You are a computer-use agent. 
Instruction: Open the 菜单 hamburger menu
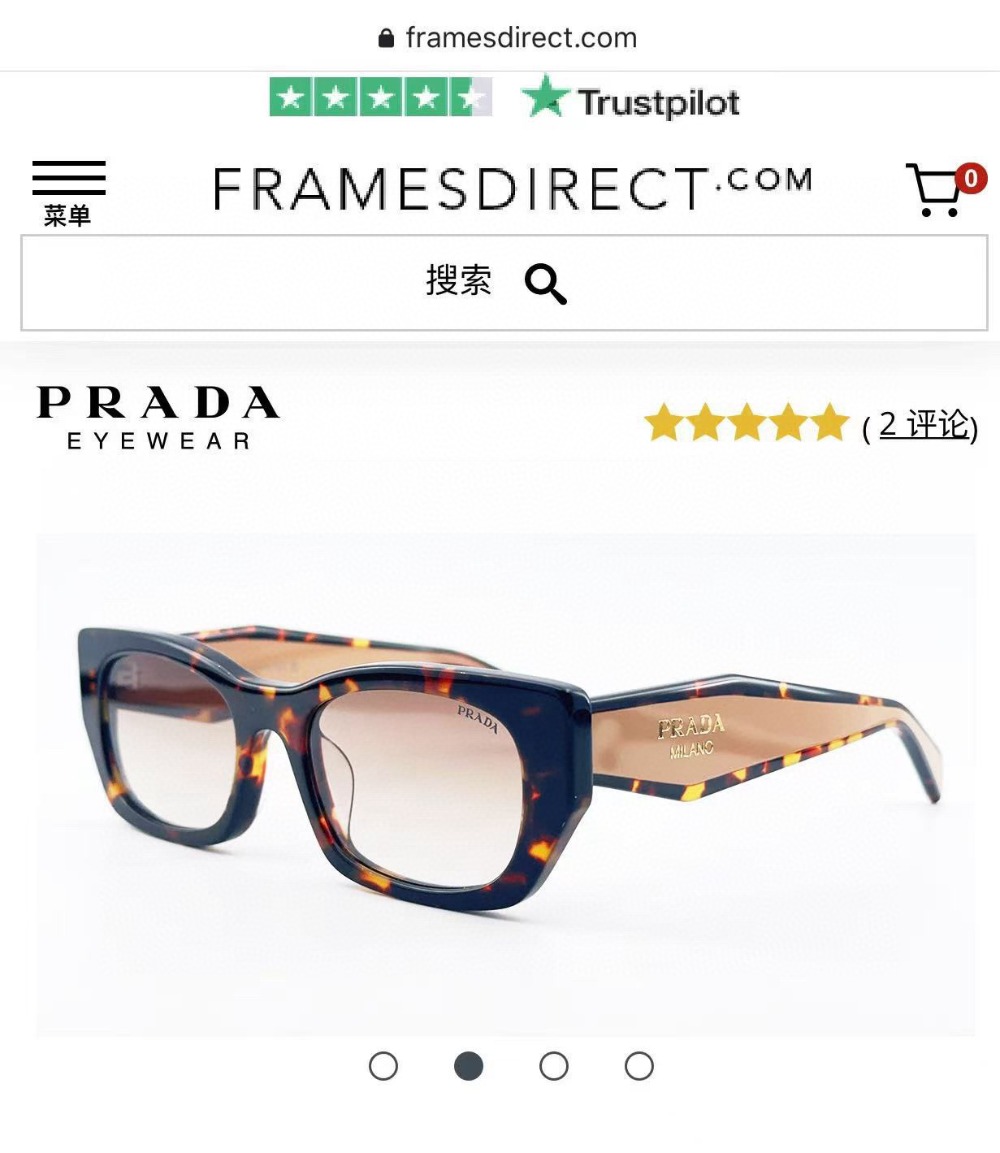(68, 192)
